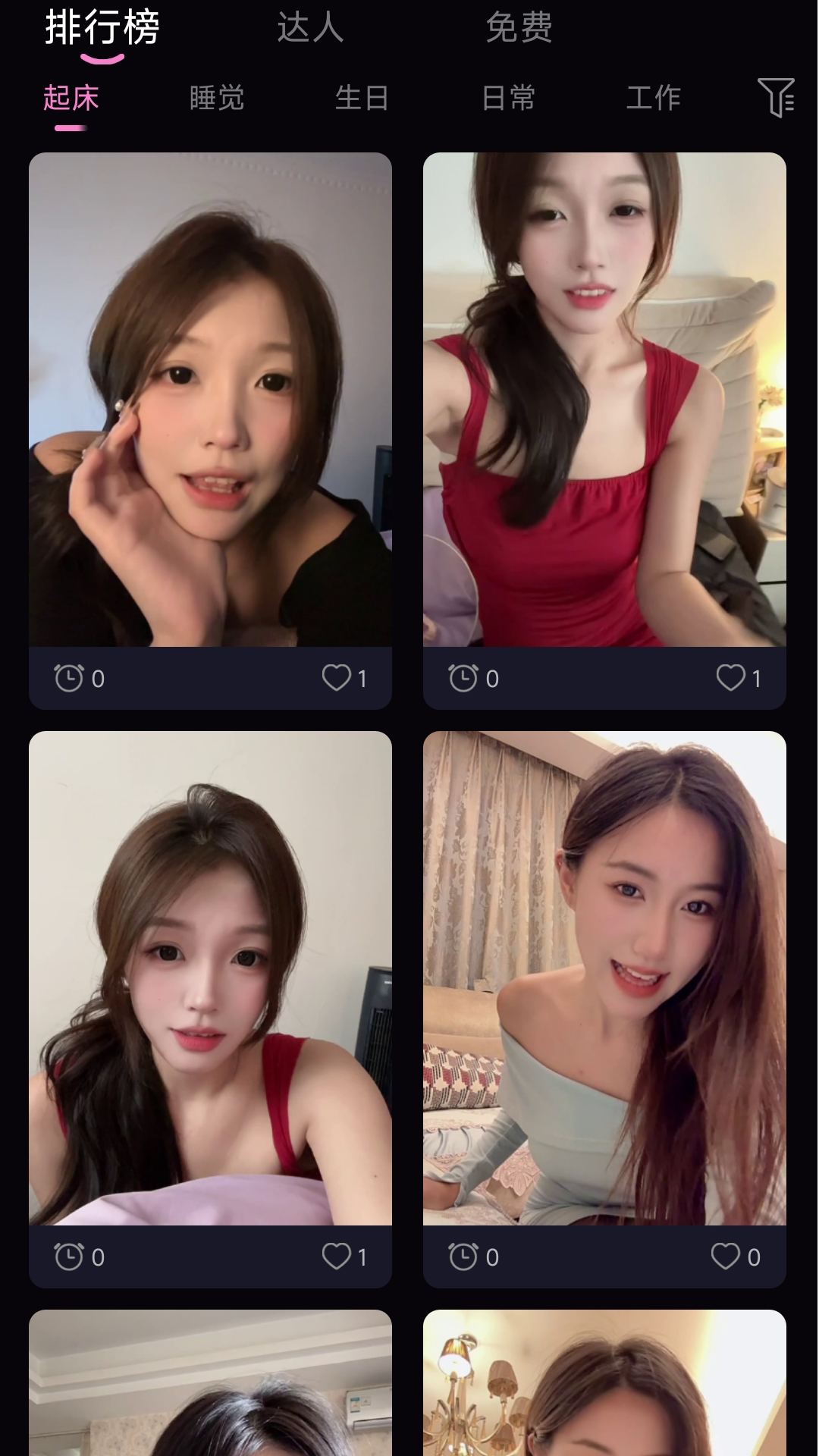Switch to the 免费 tab
The height and width of the screenshot is (1456, 819).
pos(521,29)
